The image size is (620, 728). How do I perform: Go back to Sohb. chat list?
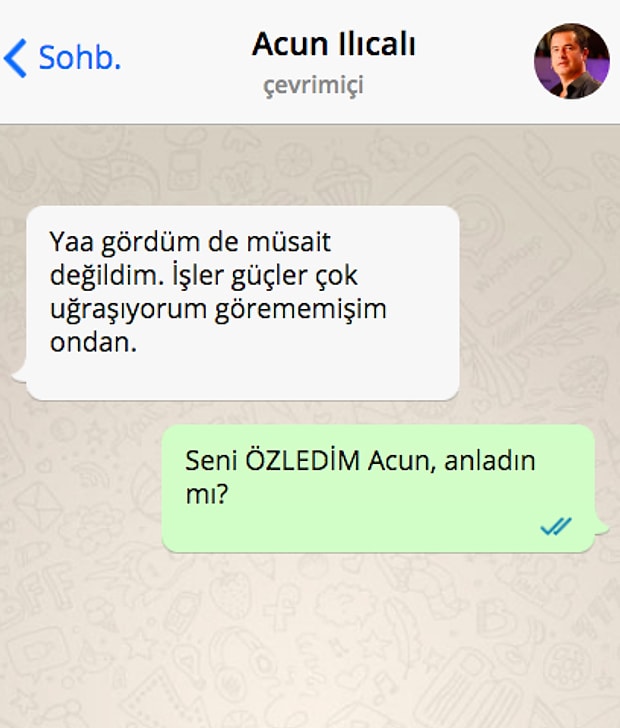click(x=62, y=59)
